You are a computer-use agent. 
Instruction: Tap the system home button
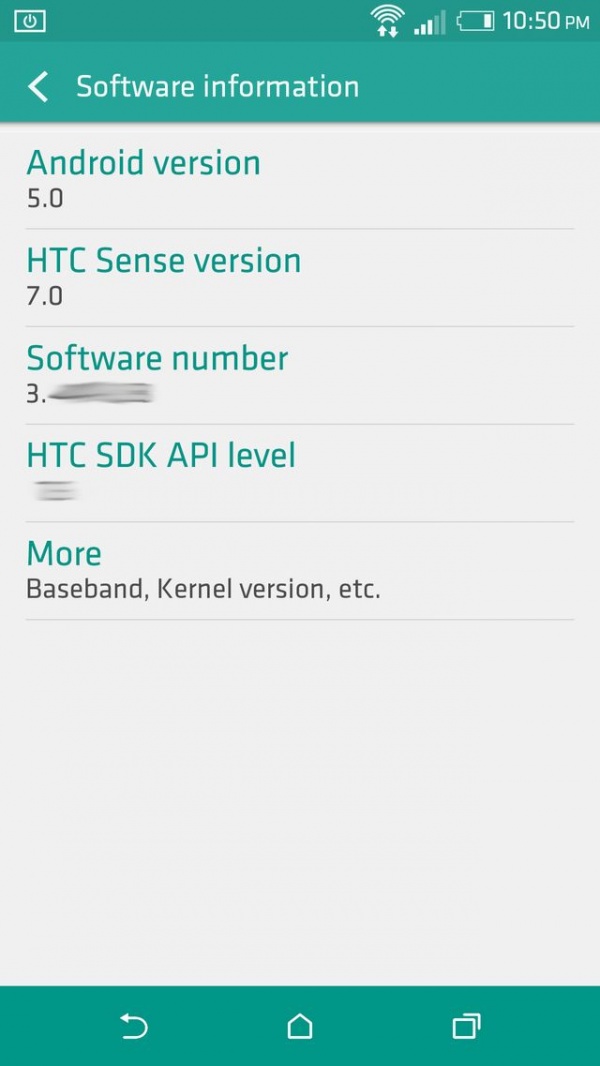pos(299,1026)
